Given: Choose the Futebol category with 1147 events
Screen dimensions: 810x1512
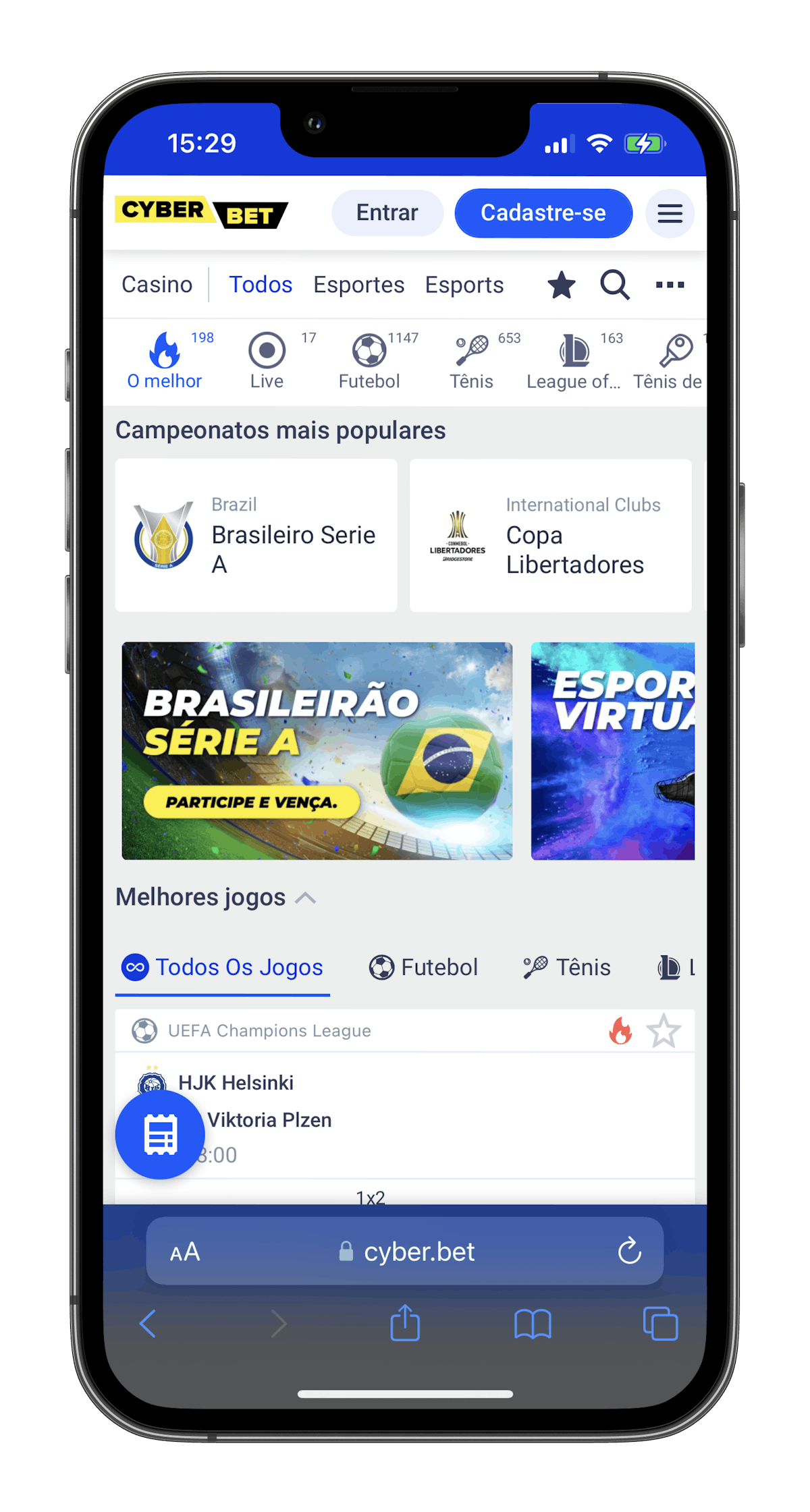Looking at the screenshot, I should (x=369, y=361).
